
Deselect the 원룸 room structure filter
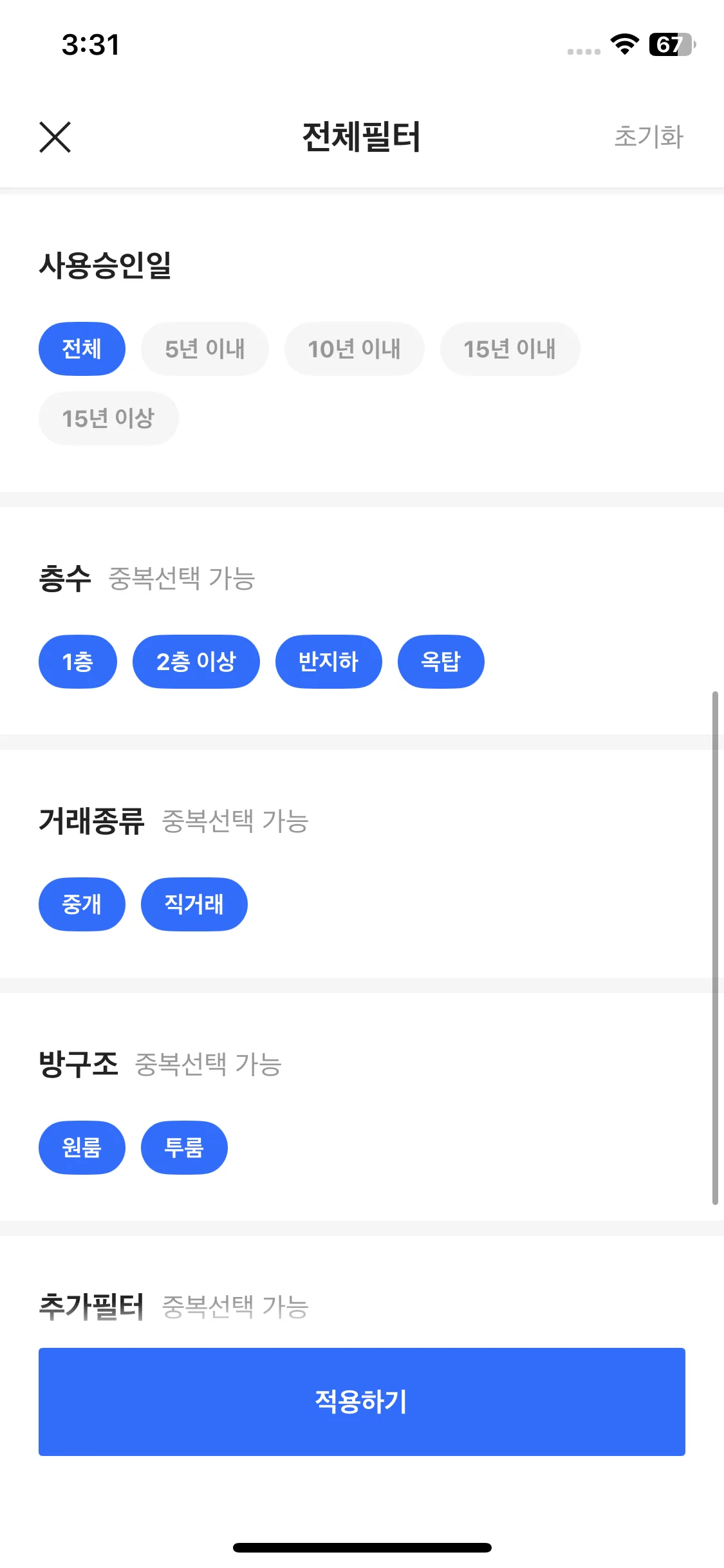coord(82,1147)
